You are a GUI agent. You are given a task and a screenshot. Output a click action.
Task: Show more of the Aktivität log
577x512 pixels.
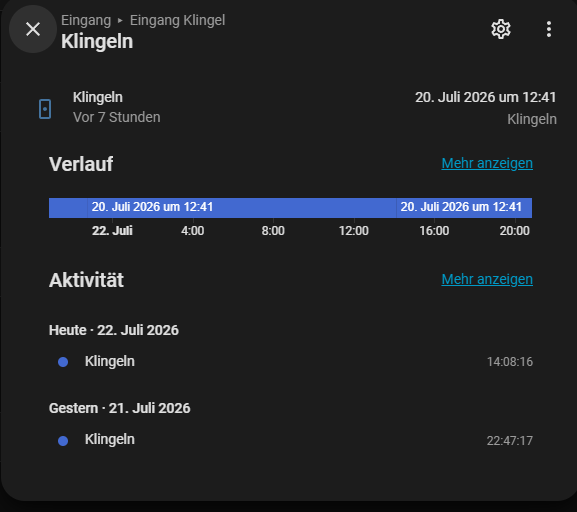487,279
